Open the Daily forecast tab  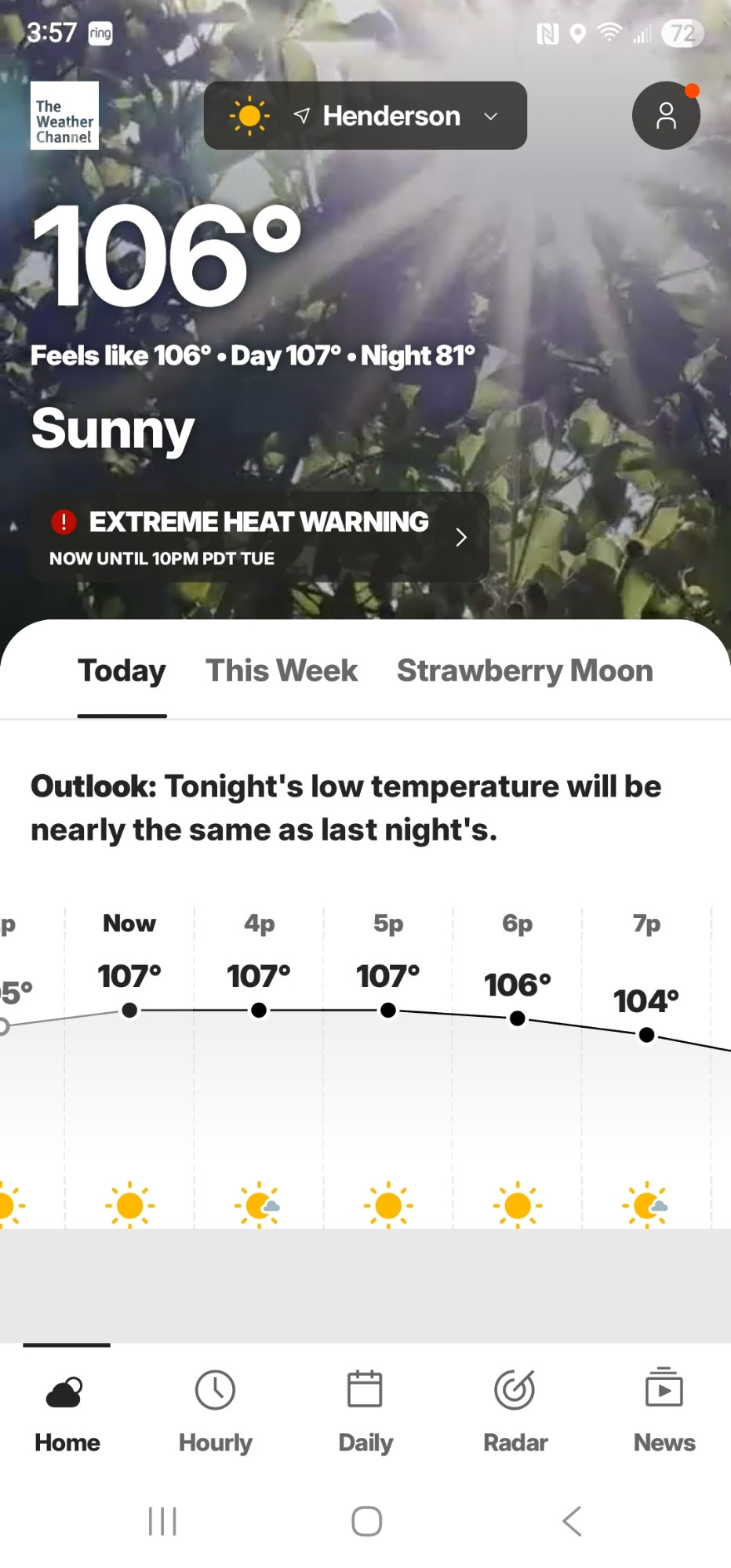click(365, 1411)
